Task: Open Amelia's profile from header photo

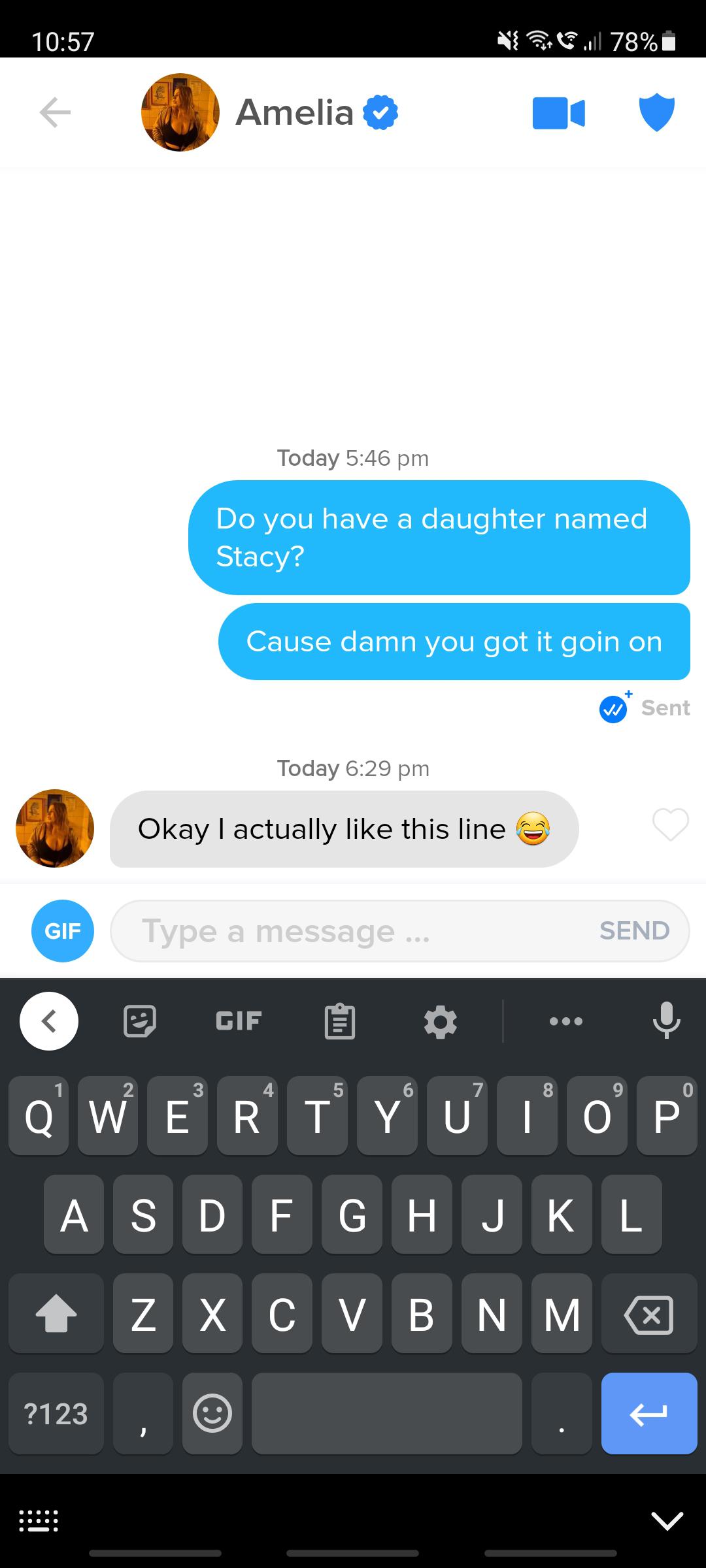Action: pos(180,112)
